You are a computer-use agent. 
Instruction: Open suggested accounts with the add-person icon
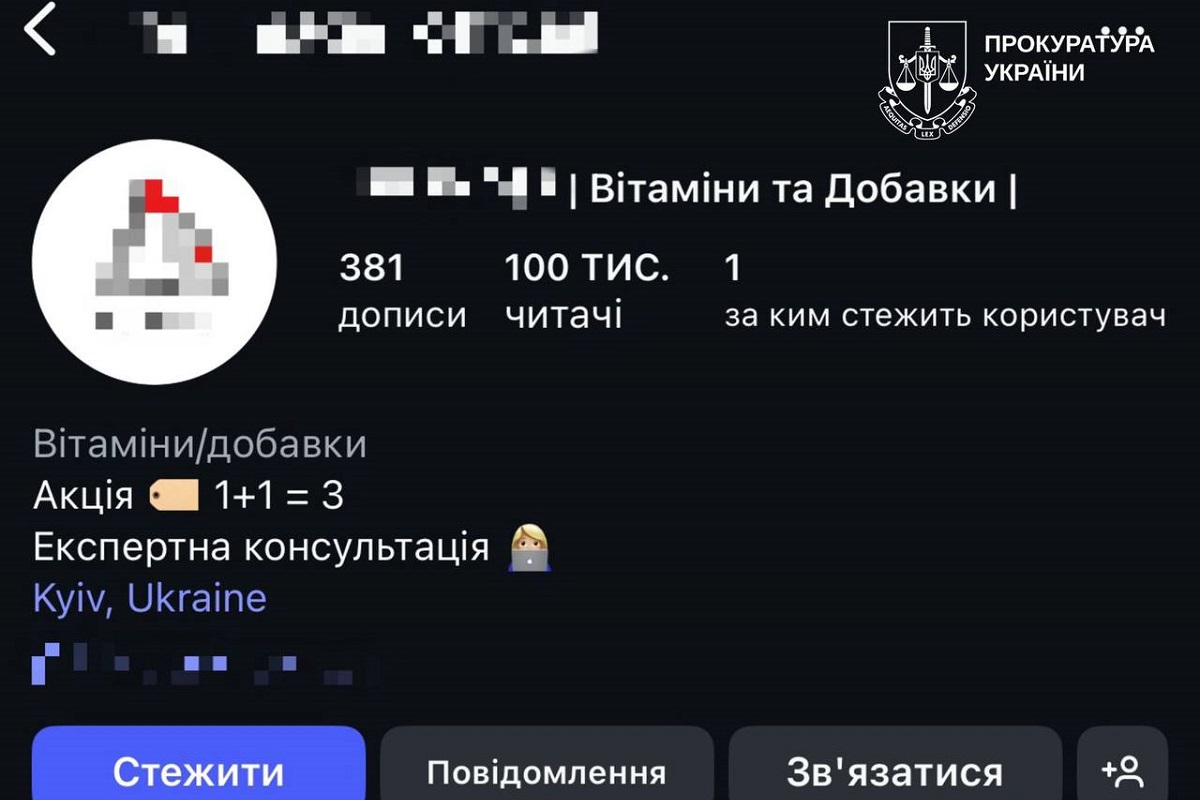(x=1122, y=770)
